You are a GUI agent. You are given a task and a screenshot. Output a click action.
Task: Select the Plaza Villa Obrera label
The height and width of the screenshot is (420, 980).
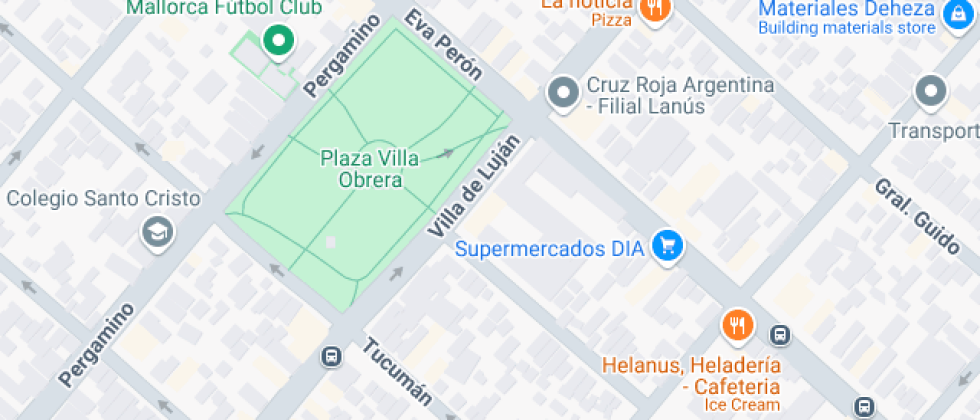pyautogui.click(x=369, y=169)
